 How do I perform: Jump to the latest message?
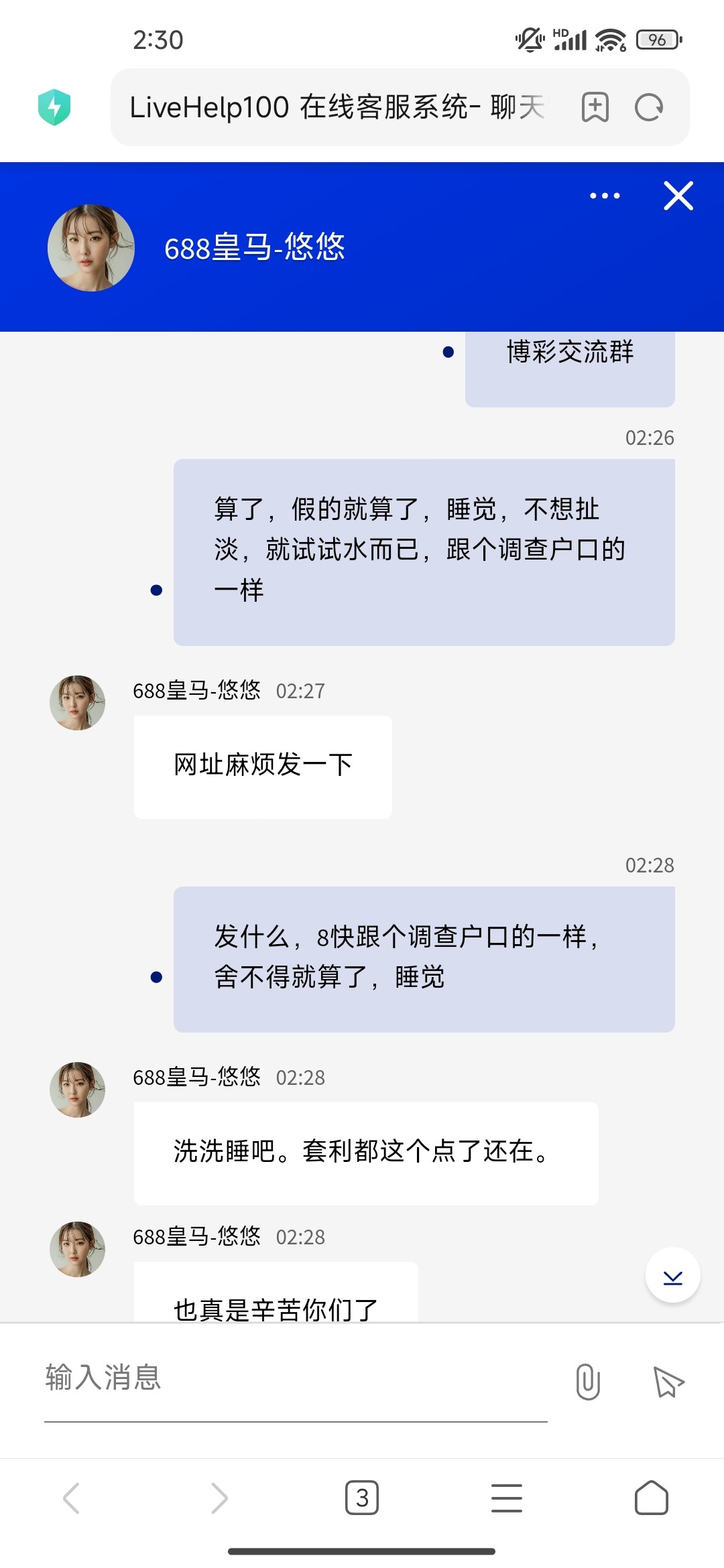pos(672,1275)
